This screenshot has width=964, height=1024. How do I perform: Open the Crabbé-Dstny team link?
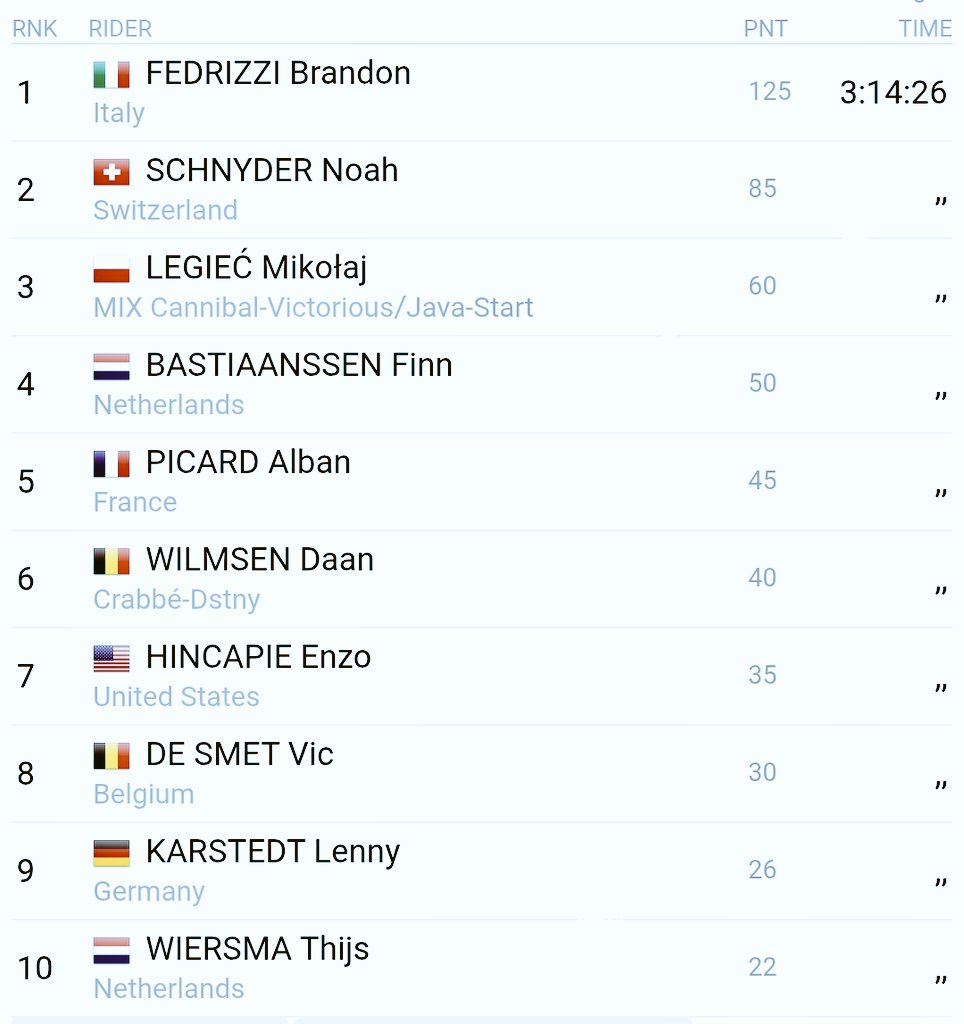pyautogui.click(x=176, y=599)
